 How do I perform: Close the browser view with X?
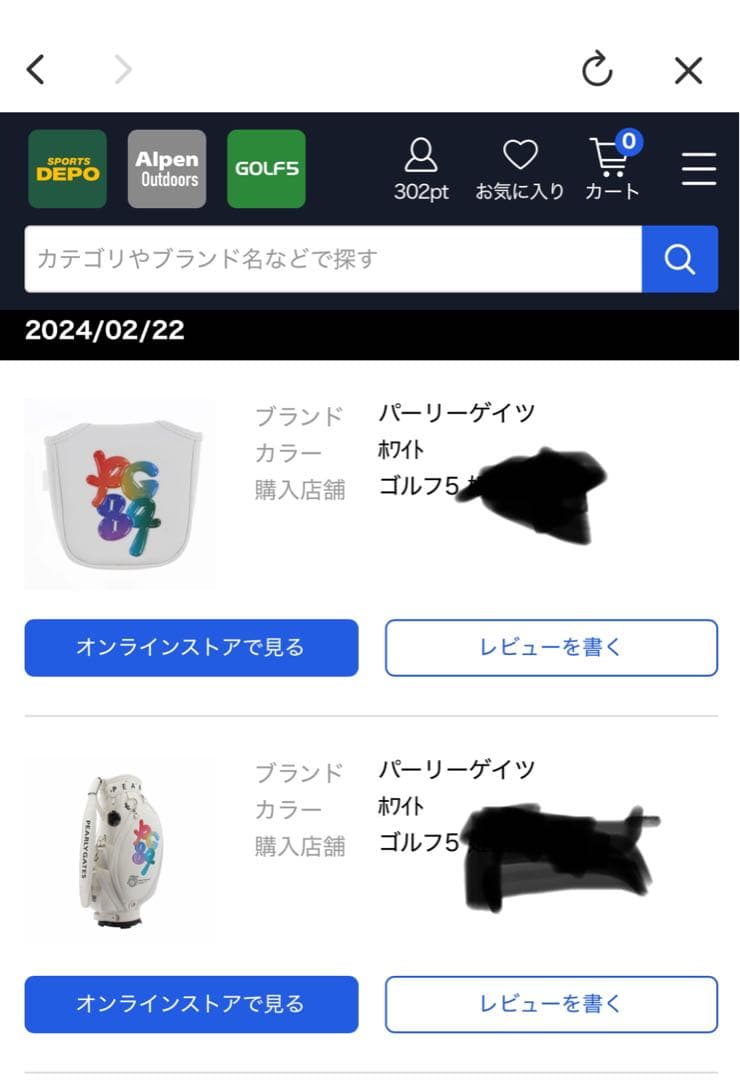[688, 70]
